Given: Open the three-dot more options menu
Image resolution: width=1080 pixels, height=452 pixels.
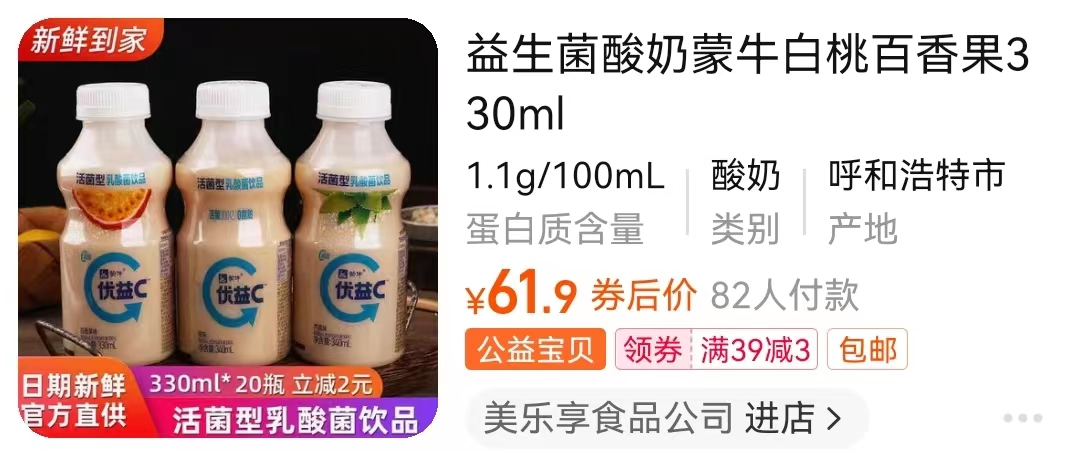Looking at the screenshot, I should click(x=1023, y=419).
